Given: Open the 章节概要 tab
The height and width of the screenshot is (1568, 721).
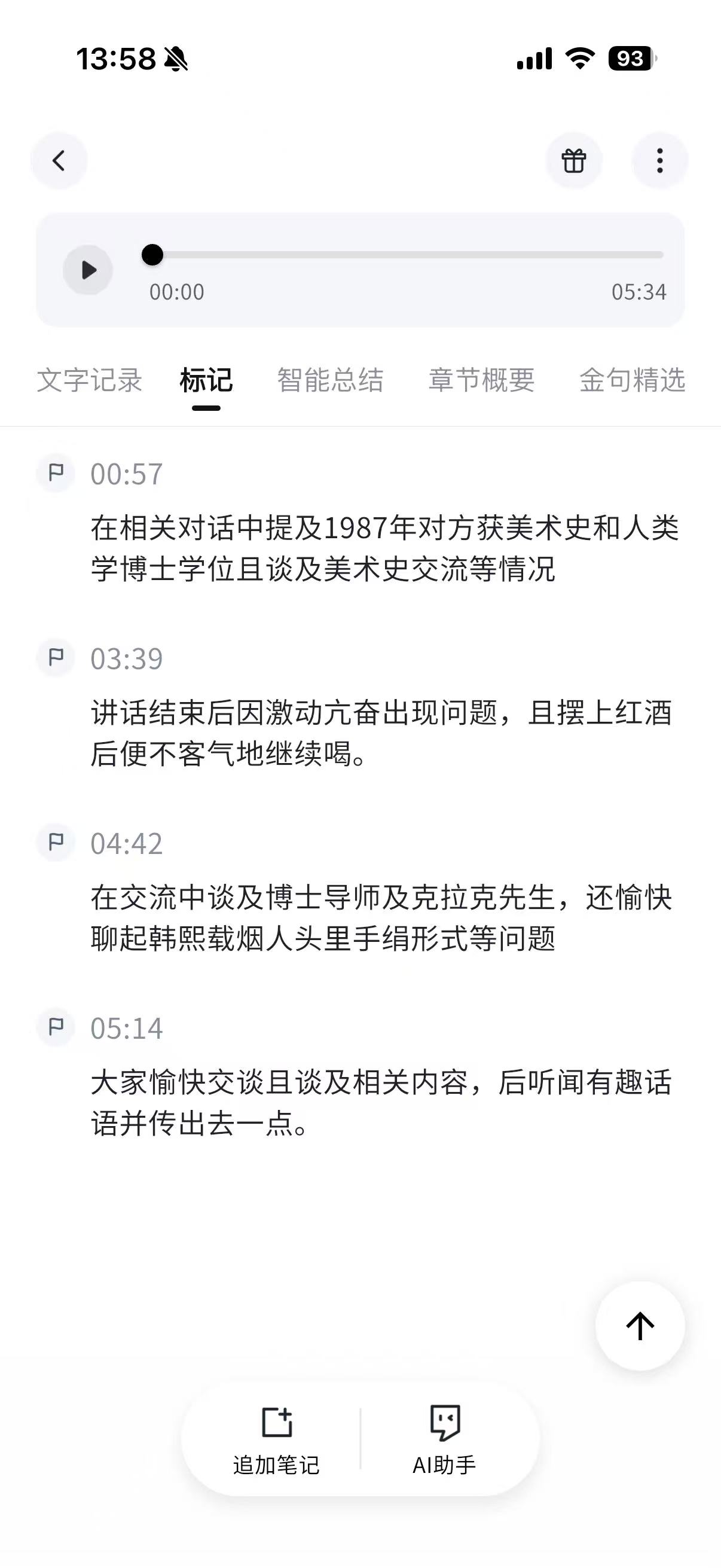Looking at the screenshot, I should [x=481, y=380].
